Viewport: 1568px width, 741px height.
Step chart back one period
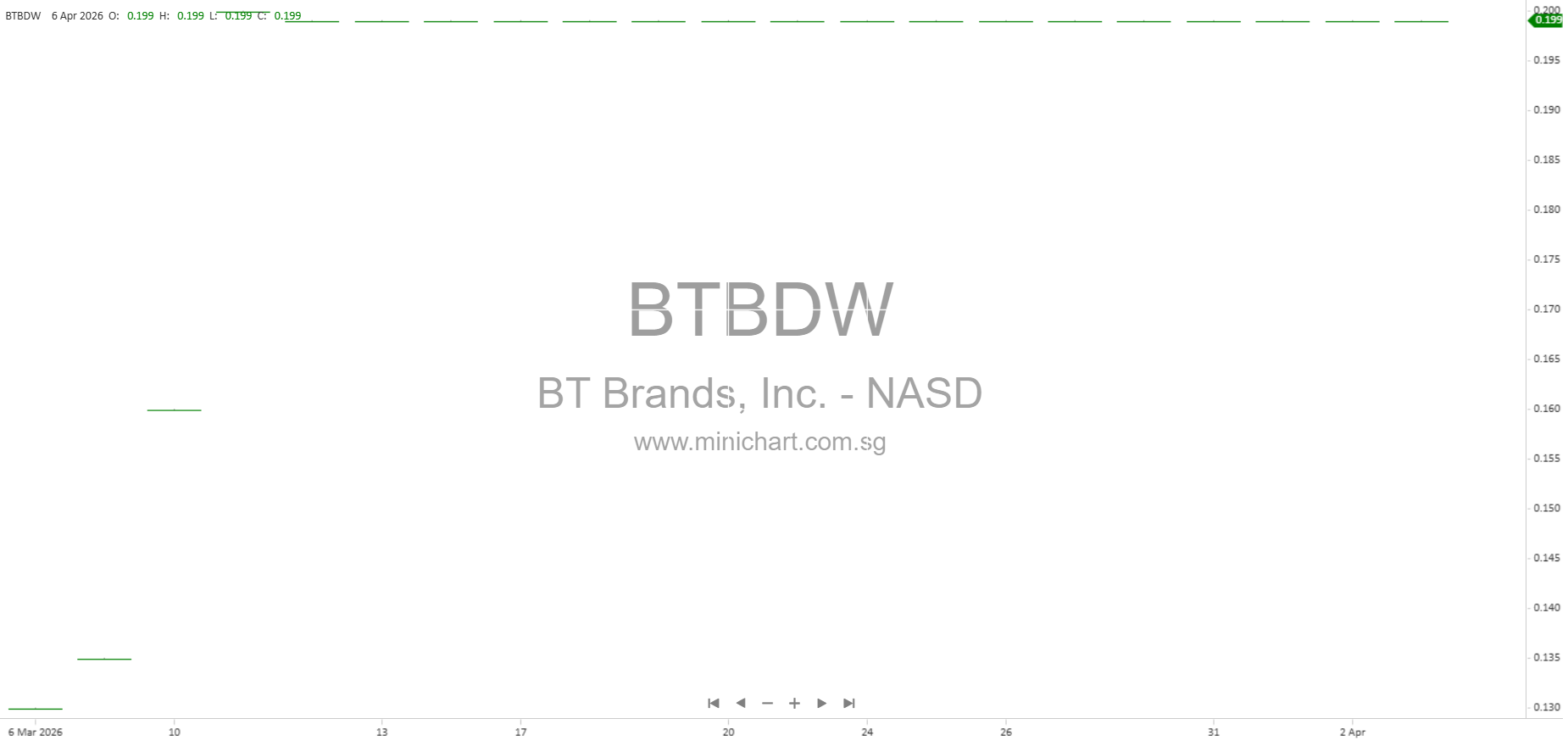point(741,703)
